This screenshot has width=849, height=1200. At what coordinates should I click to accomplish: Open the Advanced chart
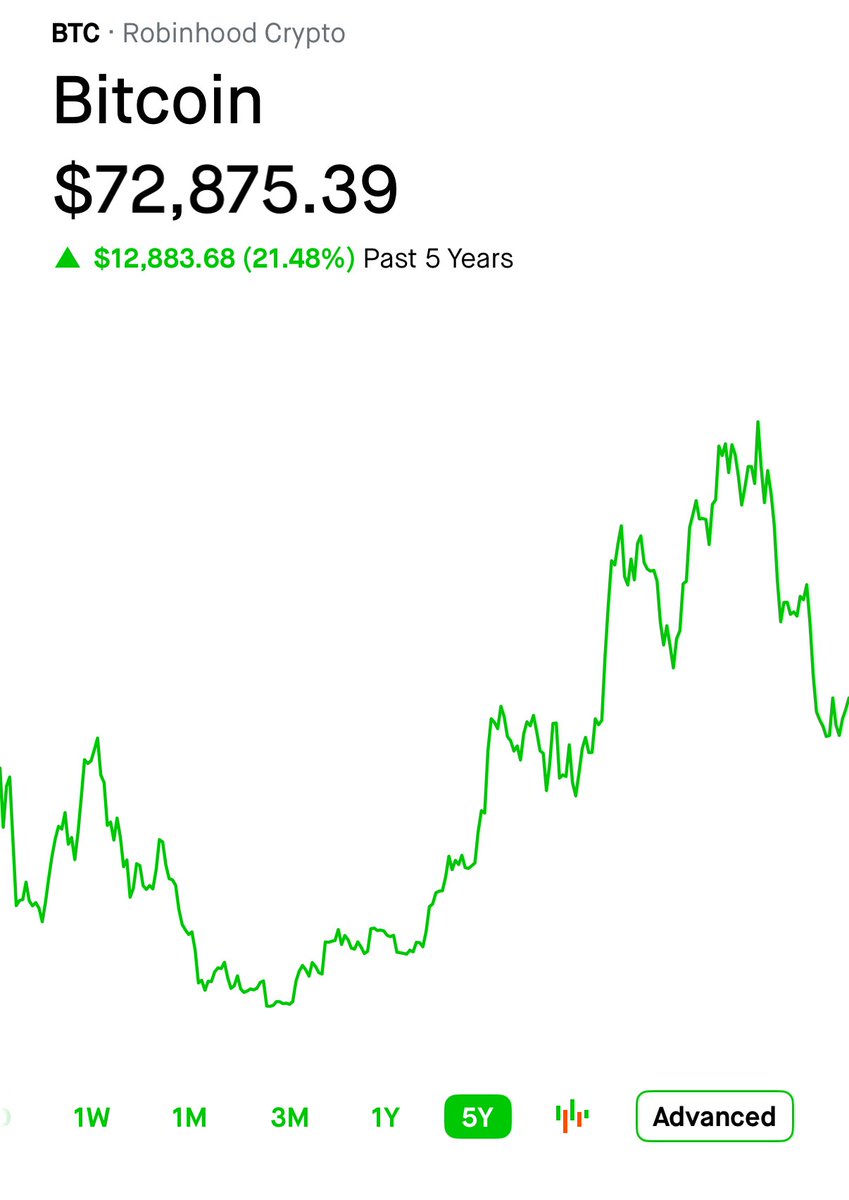coord(714,1116)
